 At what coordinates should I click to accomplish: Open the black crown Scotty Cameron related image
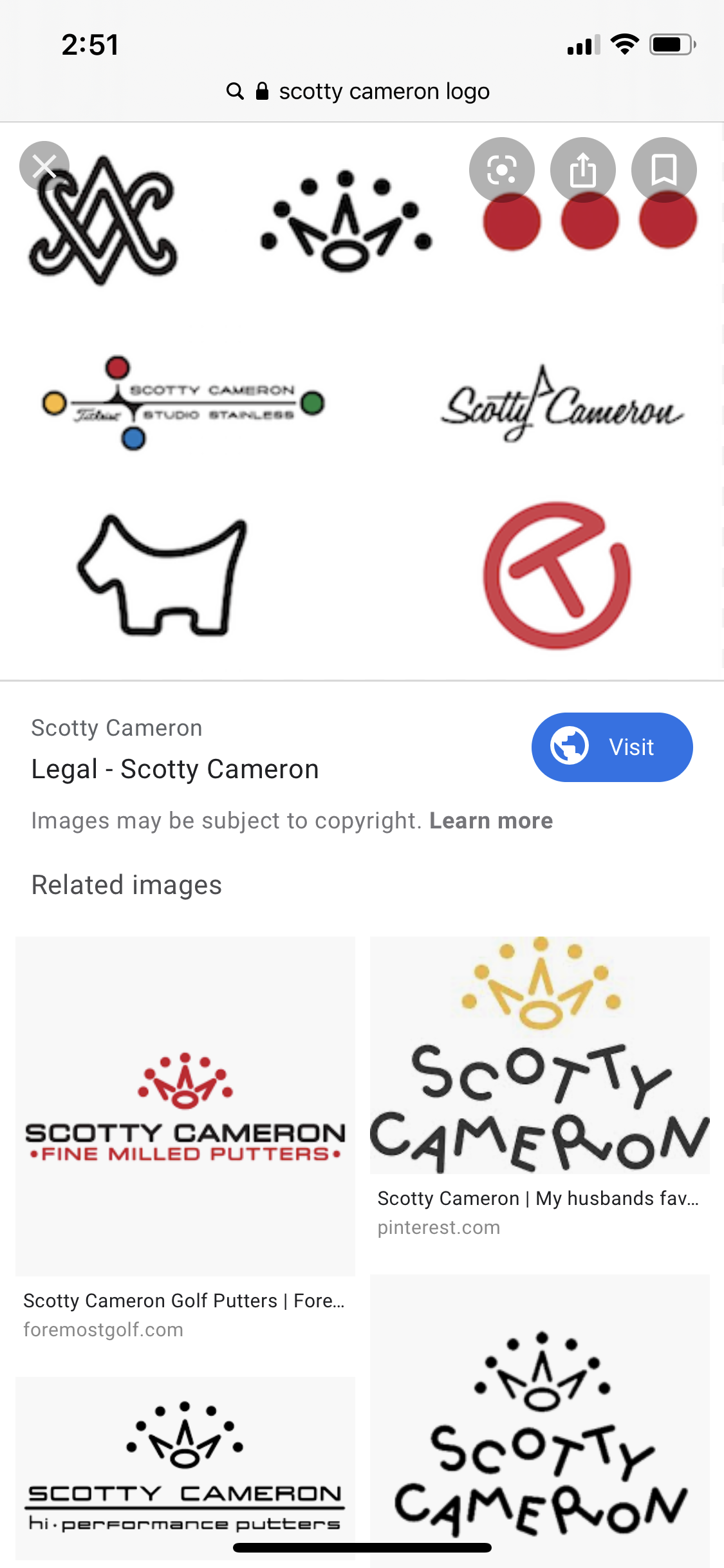pyautogui.click(x=539, y=1416)
